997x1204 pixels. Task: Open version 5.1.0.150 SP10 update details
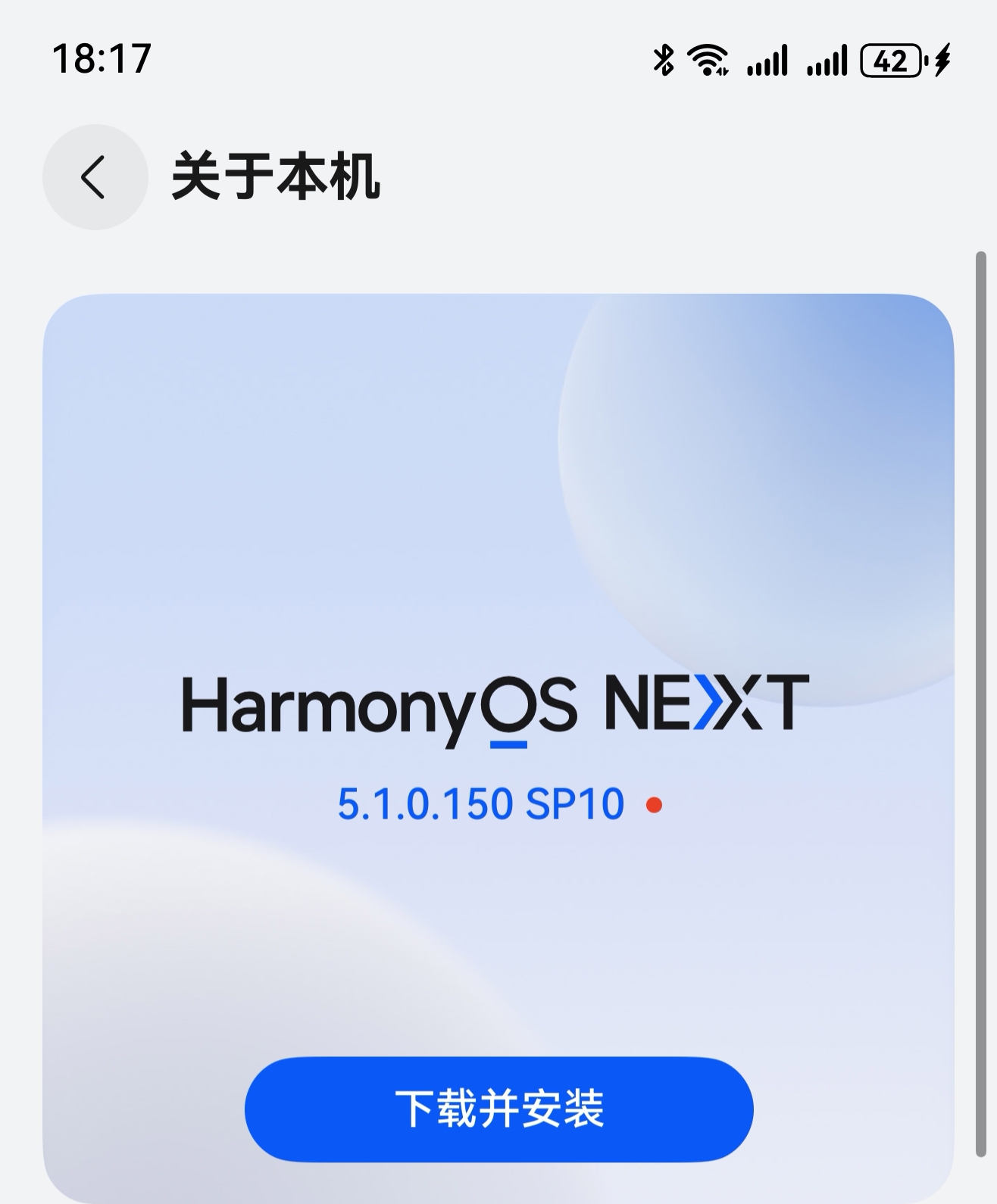click(481, 804)
